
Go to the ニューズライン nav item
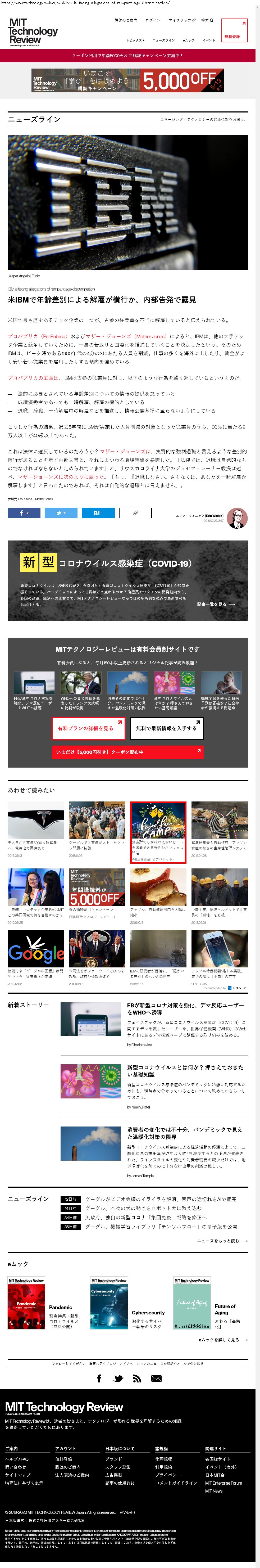coord(163,40)
